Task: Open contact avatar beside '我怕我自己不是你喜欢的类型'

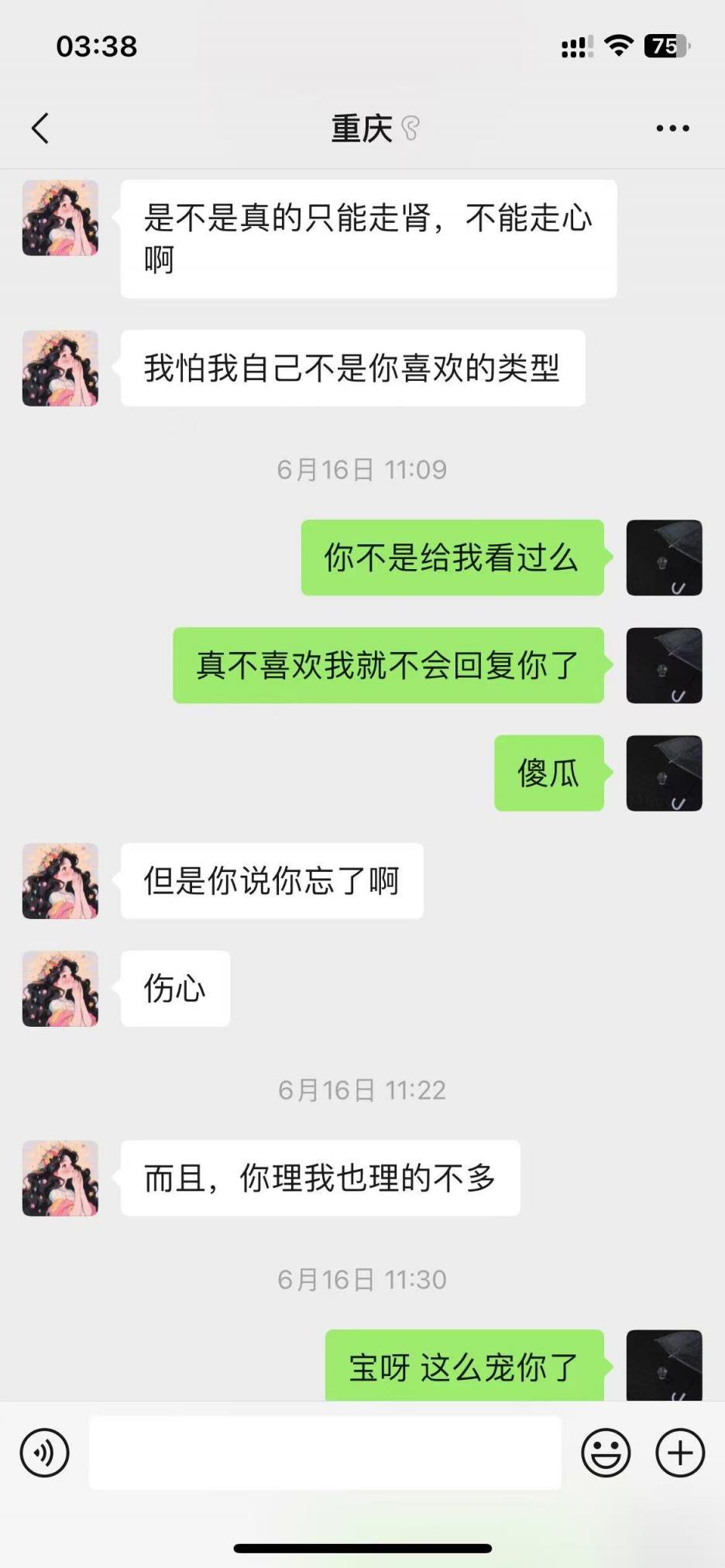Action: coord(60,368)
